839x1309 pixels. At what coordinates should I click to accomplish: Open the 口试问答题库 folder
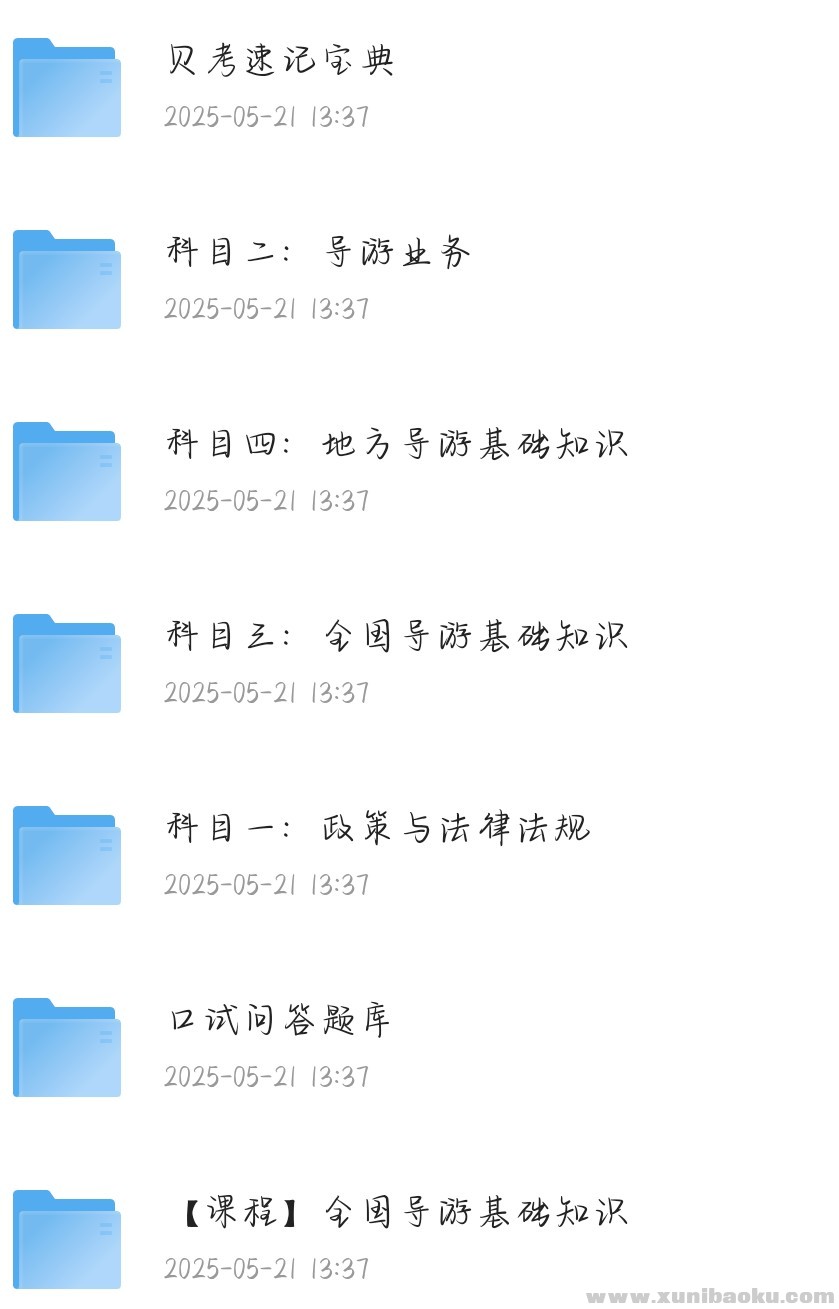[280, 1021]
